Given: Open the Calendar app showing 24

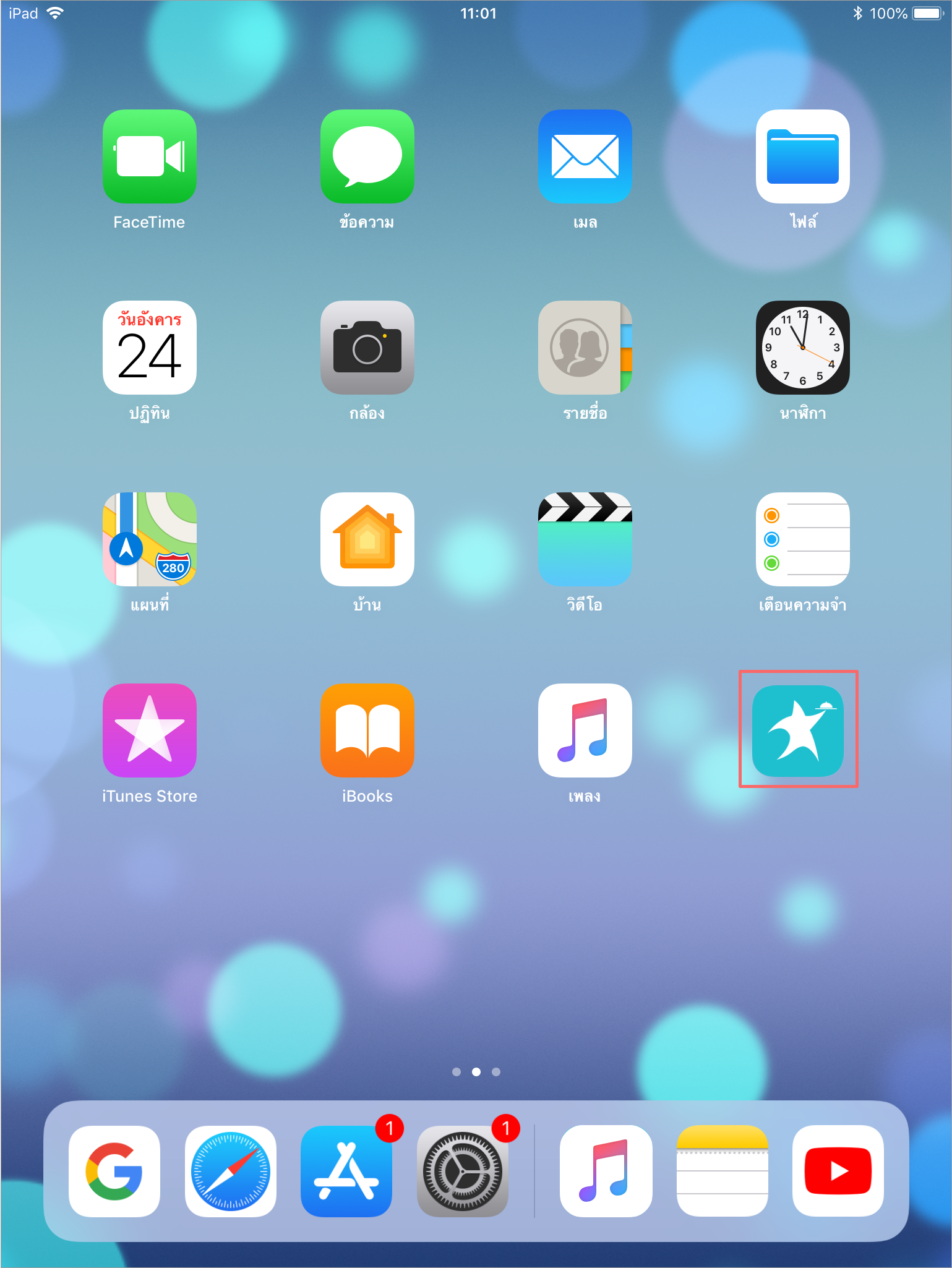Looking at the screenshot, I should coord(149,348).
